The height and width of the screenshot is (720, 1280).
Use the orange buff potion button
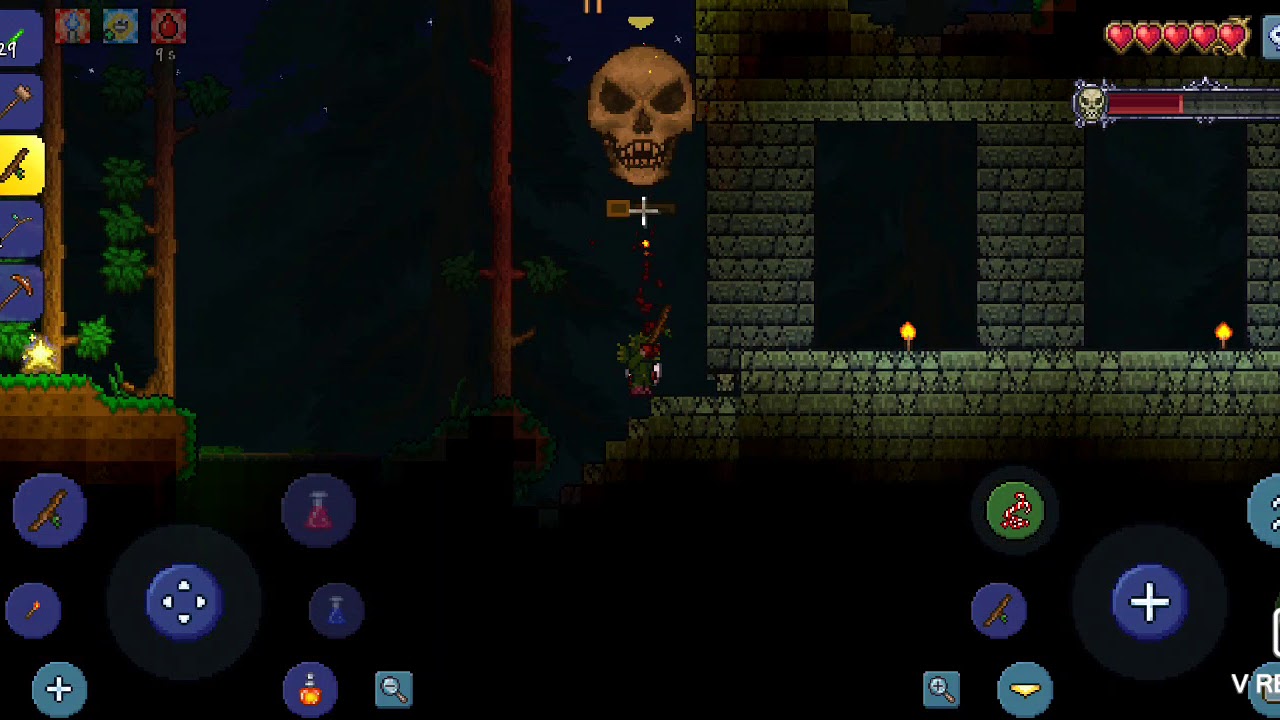(x=310, y=689)
